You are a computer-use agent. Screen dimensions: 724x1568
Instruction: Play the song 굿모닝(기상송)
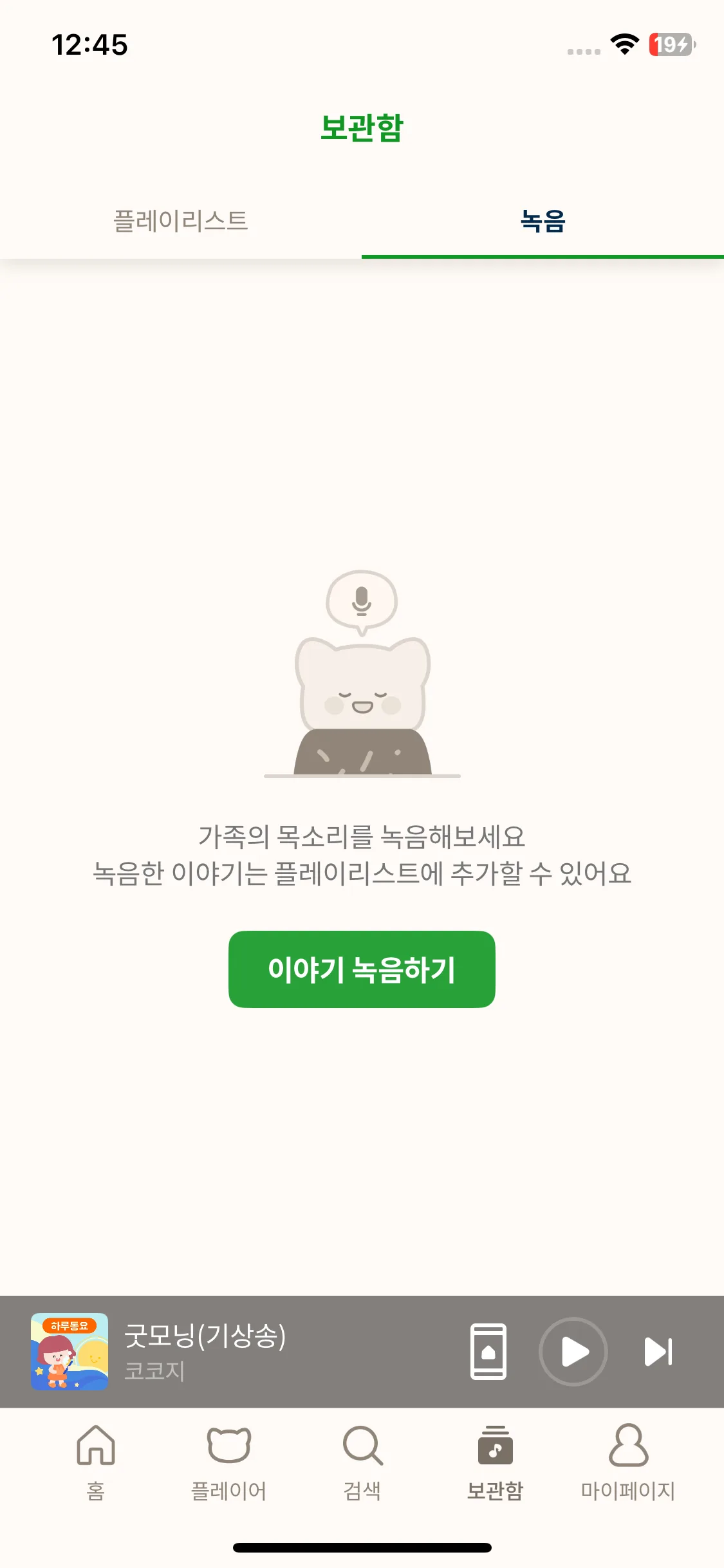pos(572,1352)
